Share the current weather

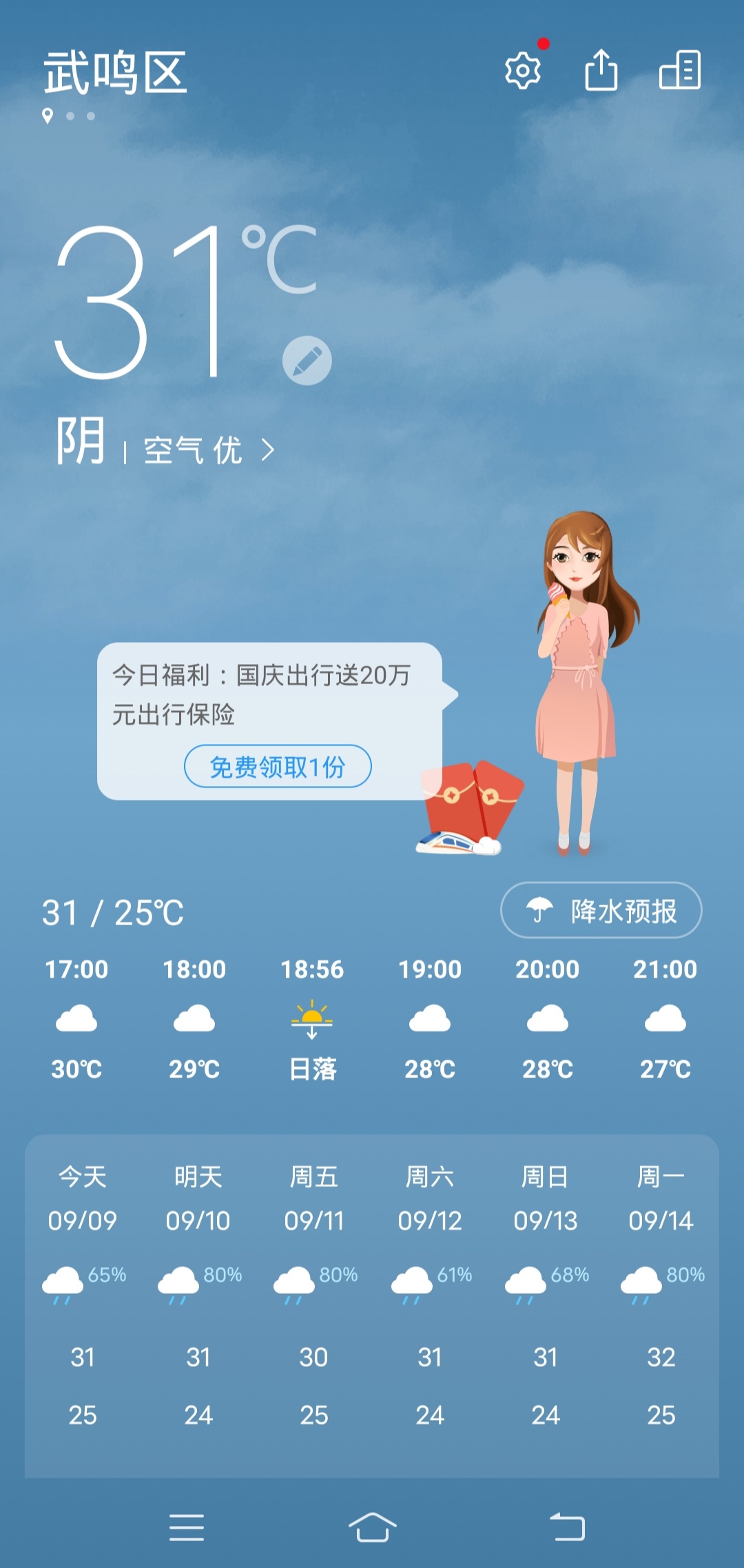click(x=601, y=70)
